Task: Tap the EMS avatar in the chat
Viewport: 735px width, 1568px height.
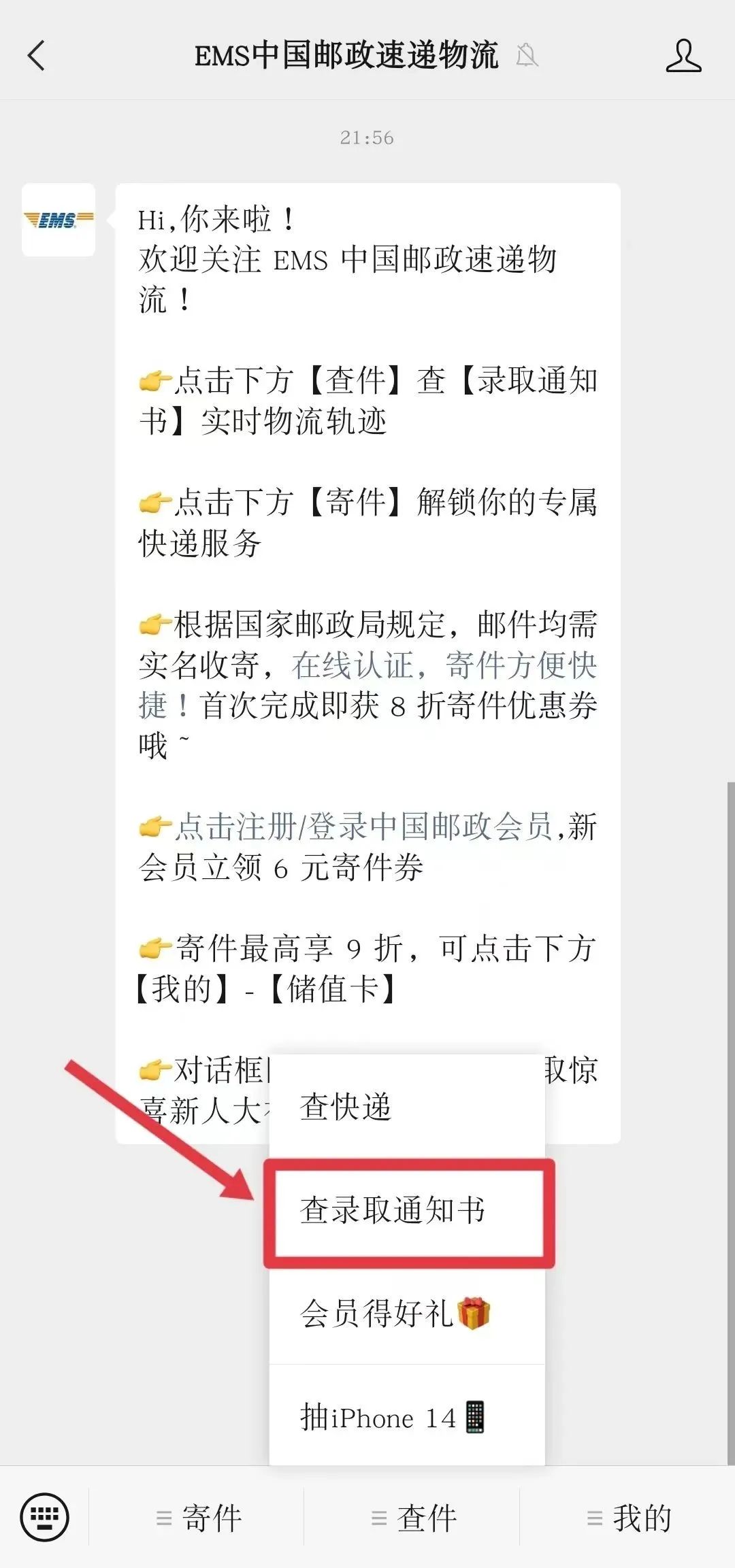Action: [59, 220]
